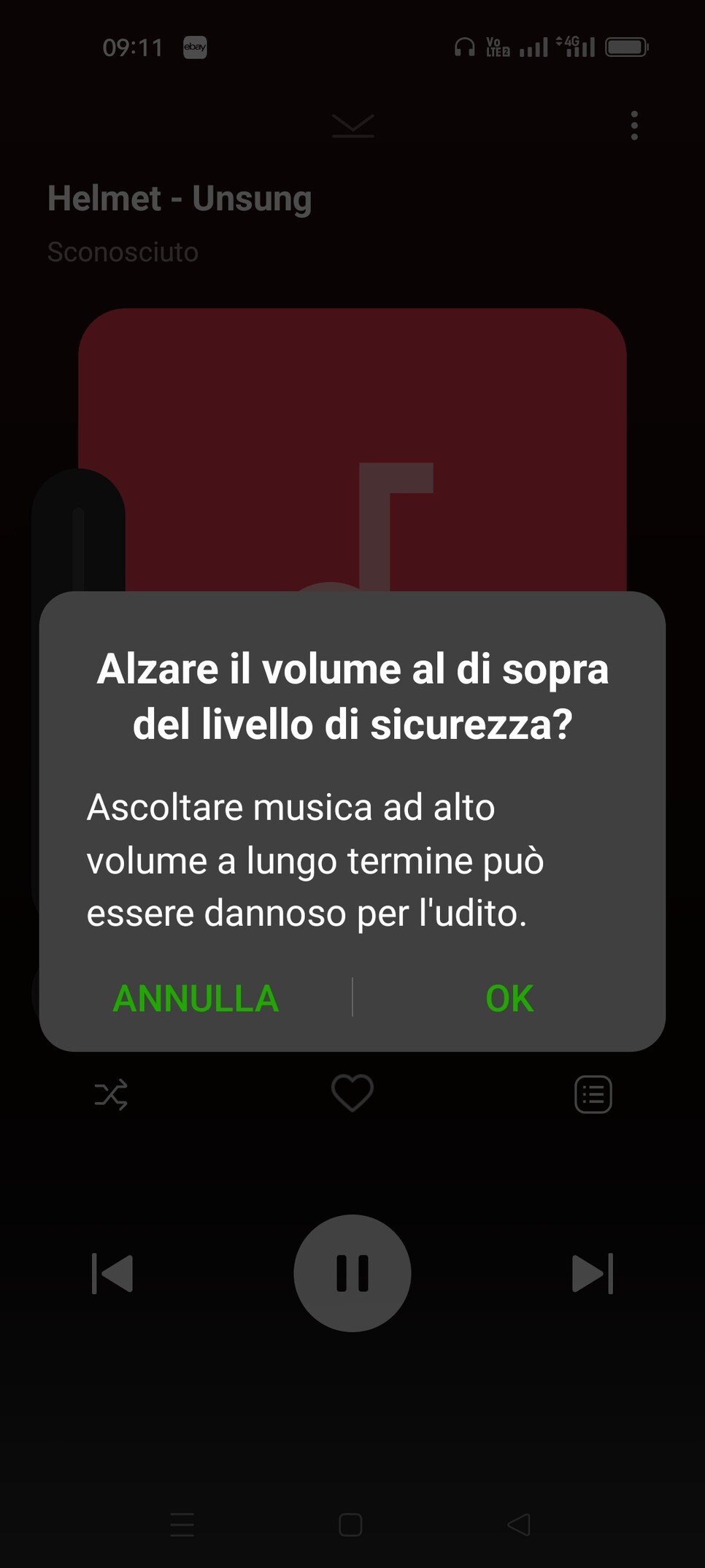Tap ANNULLA to cancel raising volume
The image size is (705, 1568).
(x=196, y=998)
